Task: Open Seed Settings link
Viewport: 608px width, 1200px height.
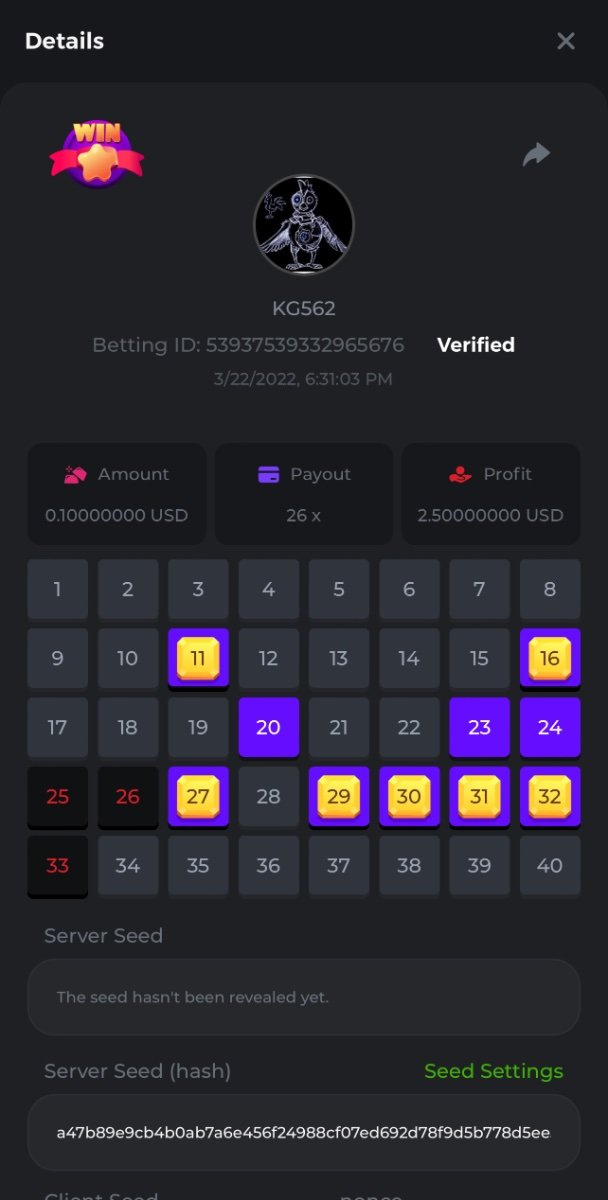Action: 493,1071
